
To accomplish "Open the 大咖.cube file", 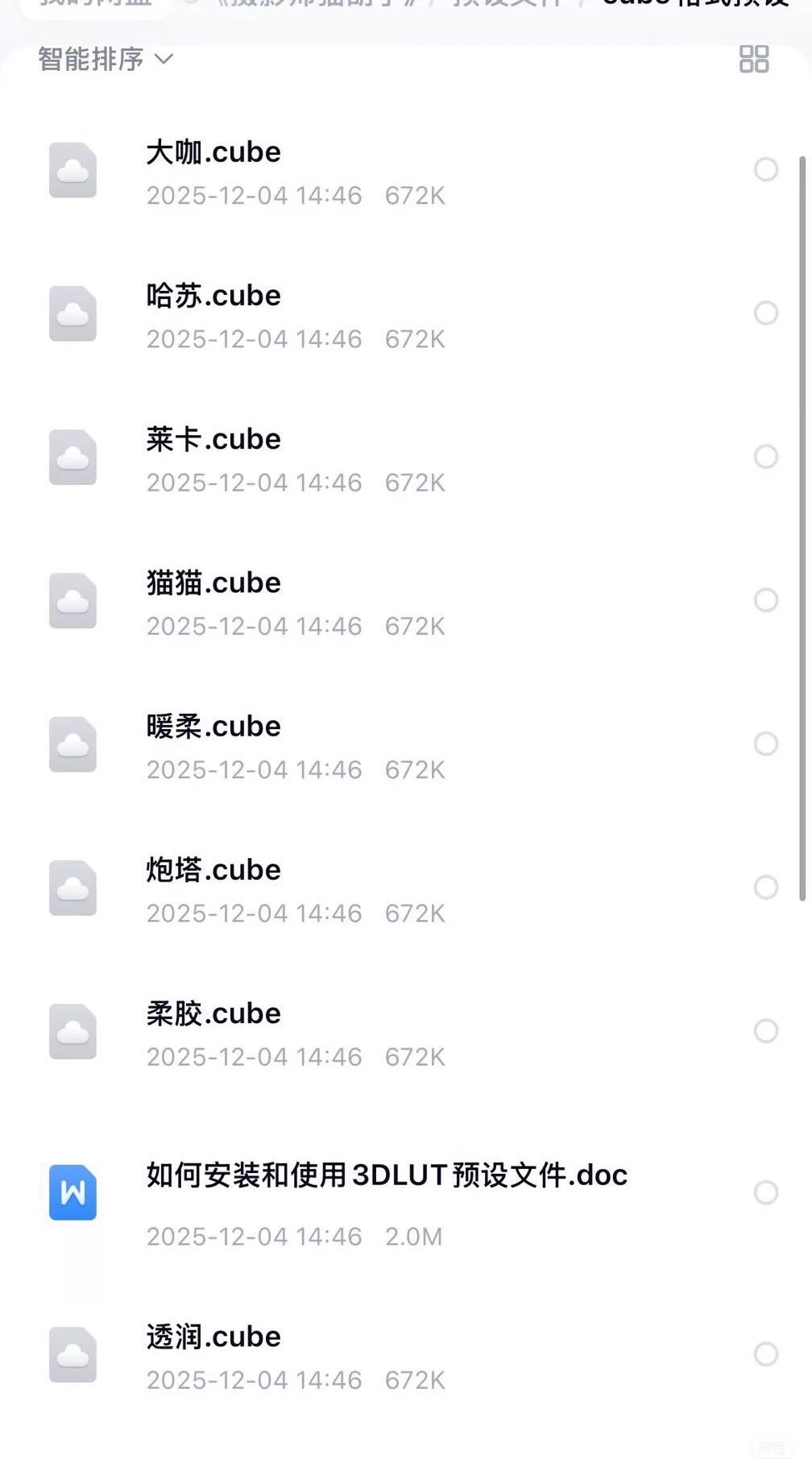I will [214, 152].
